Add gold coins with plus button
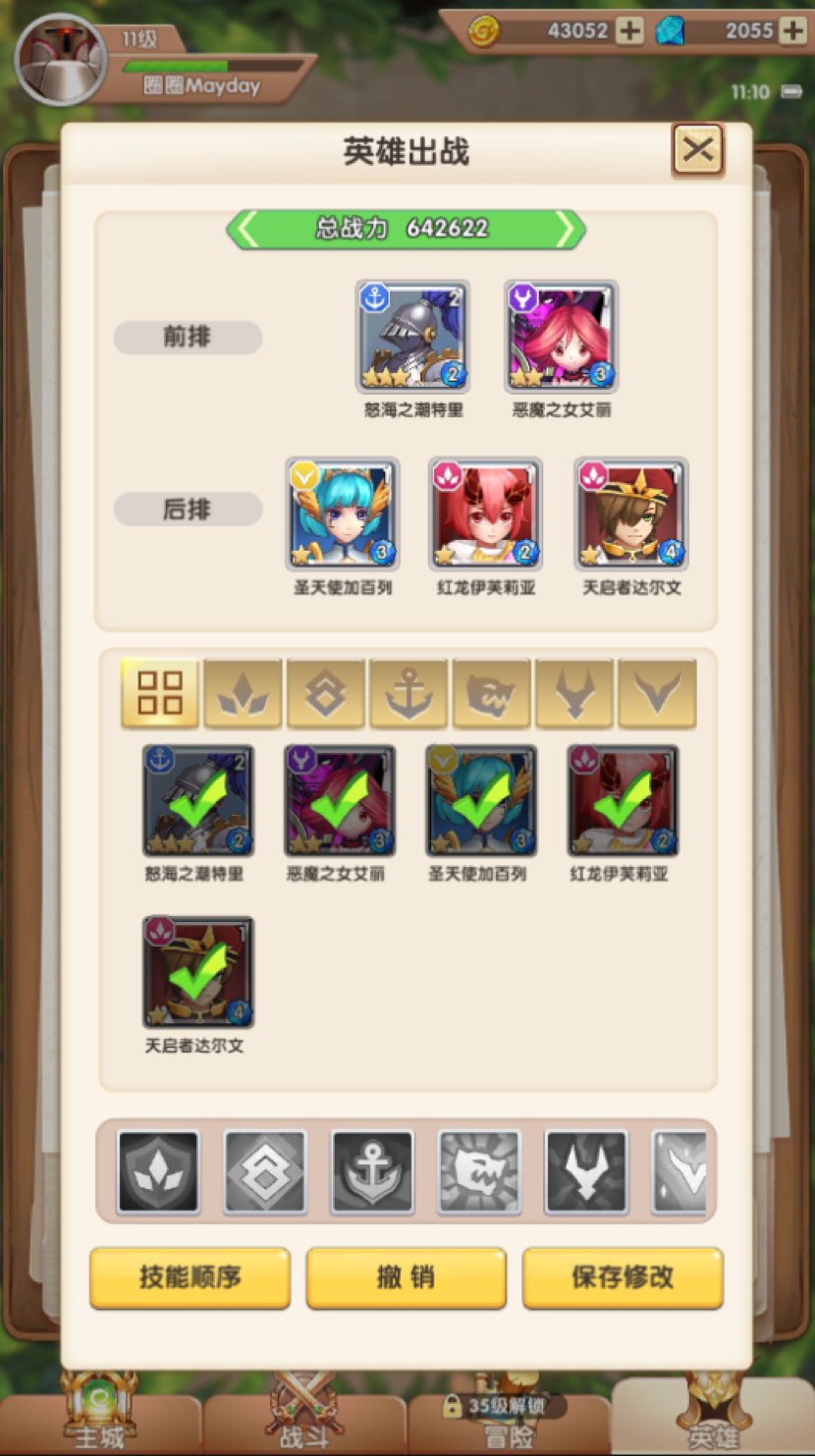815x1456 pixels. [628, 30]
